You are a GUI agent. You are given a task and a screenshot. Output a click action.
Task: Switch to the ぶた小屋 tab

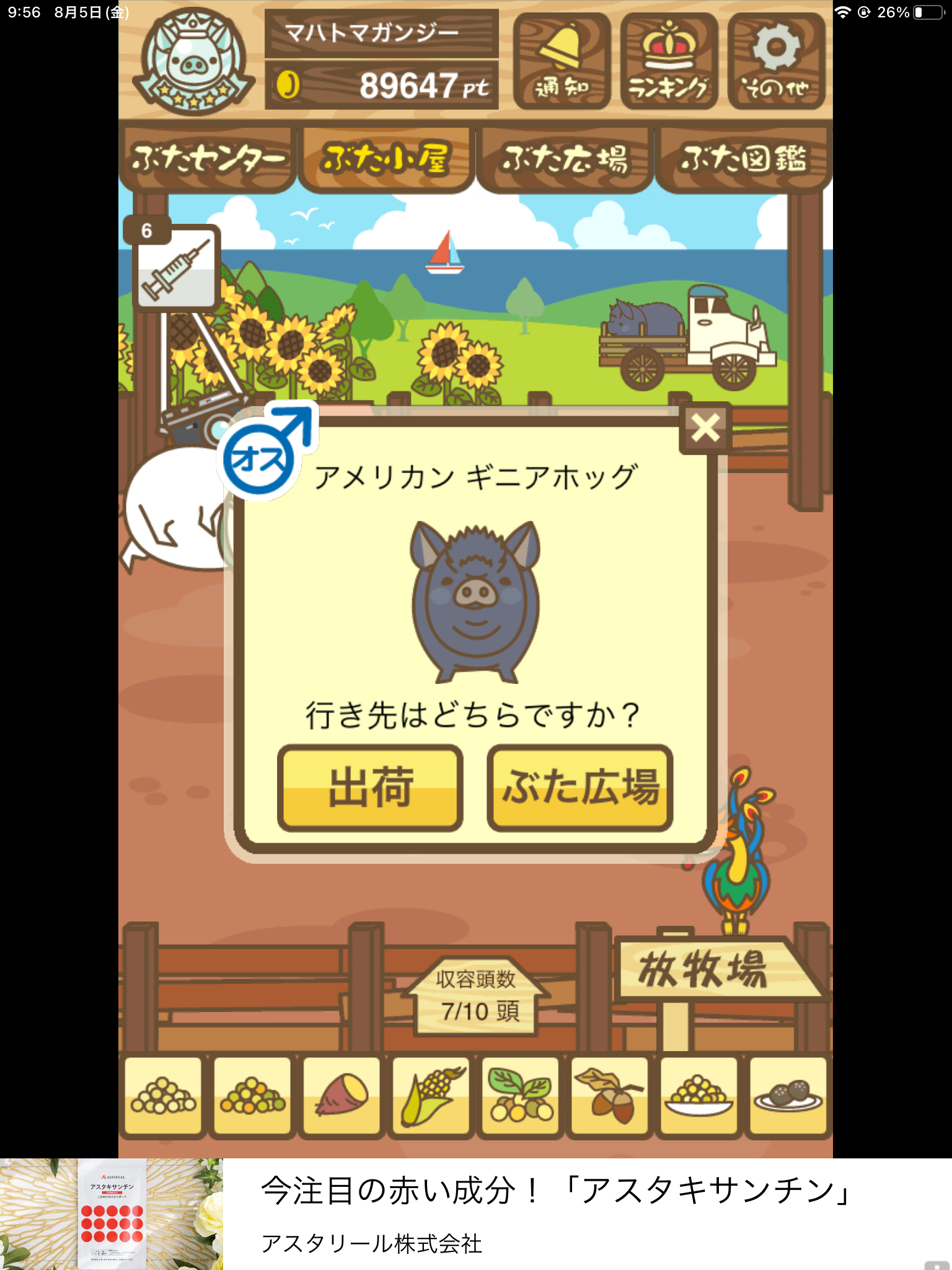386,159
